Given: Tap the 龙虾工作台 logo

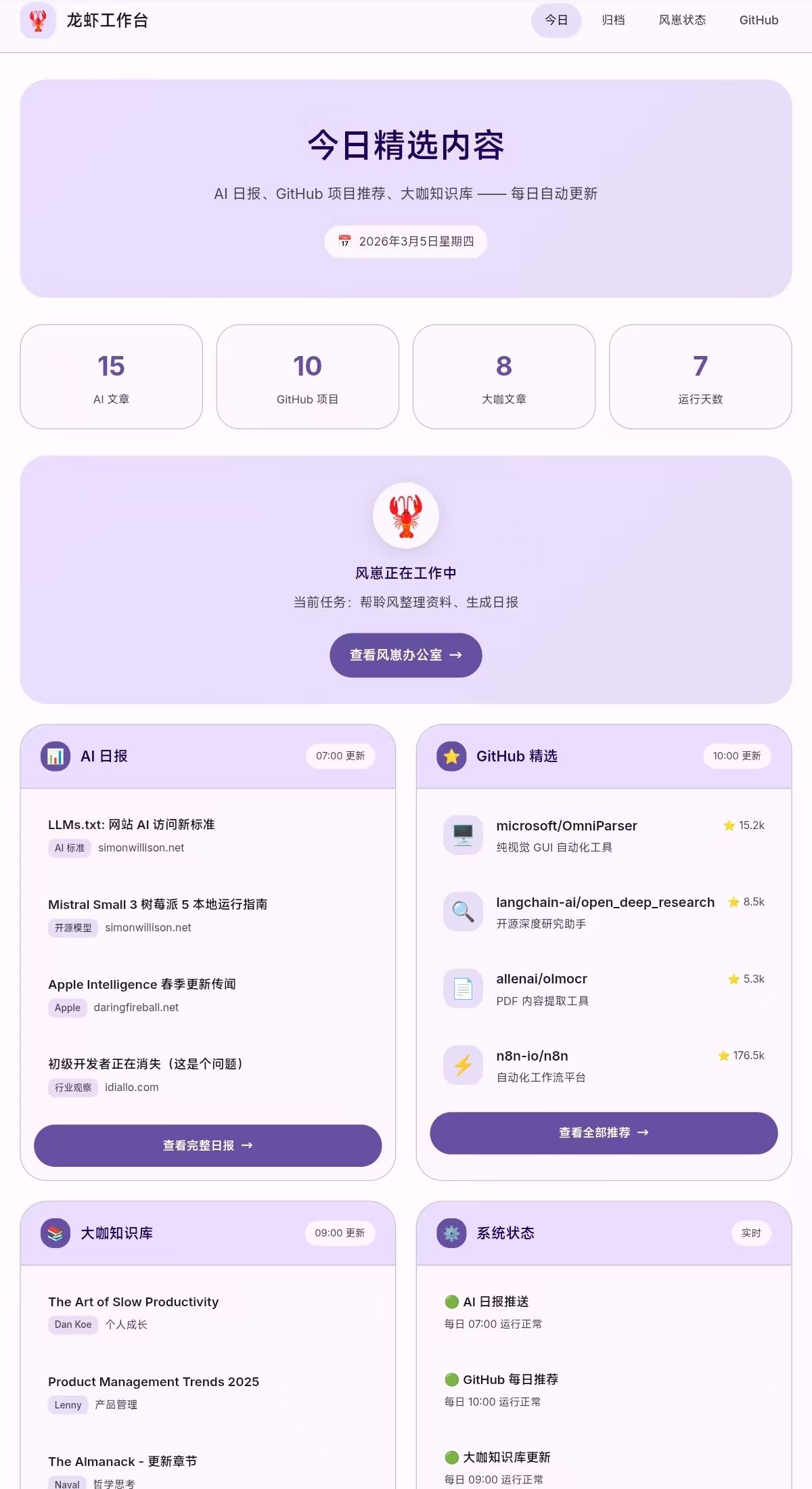Looking at the screenshot, I should [85, 20].
